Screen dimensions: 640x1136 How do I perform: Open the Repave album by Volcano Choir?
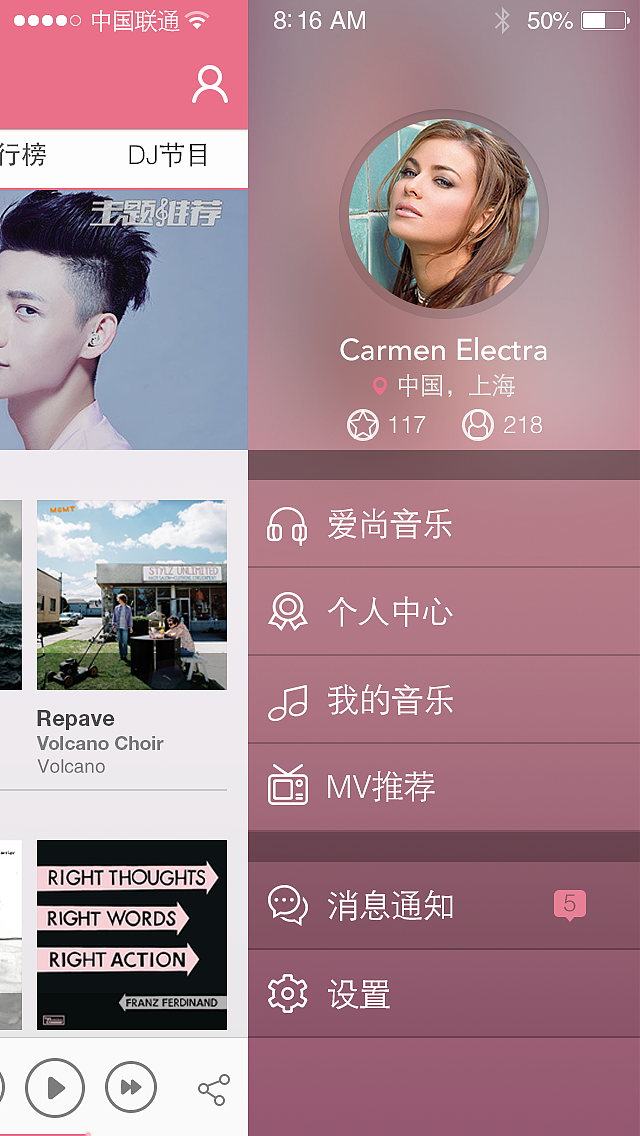[x=132, y=595]
